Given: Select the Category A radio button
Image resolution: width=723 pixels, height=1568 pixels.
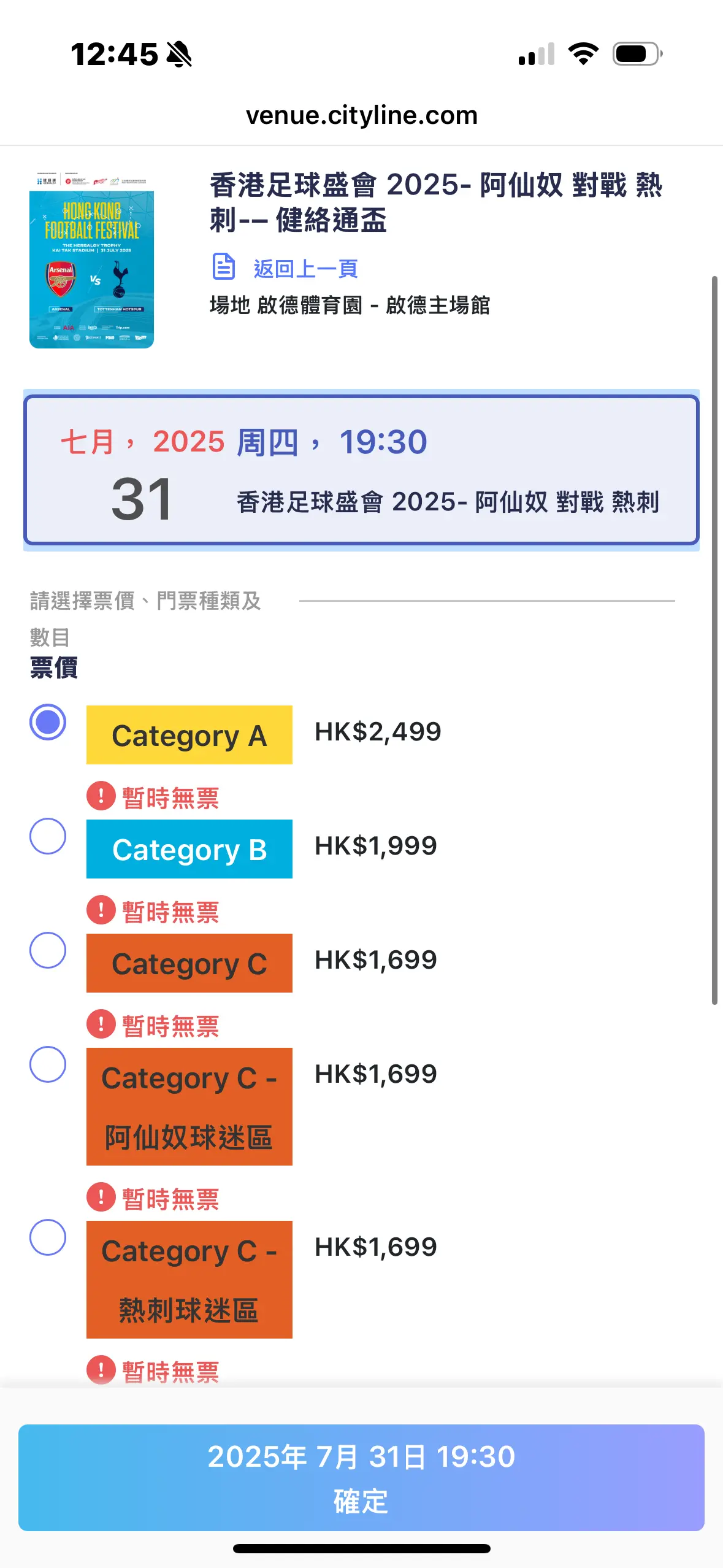Looking at the screenshot, I should (48, 722).
